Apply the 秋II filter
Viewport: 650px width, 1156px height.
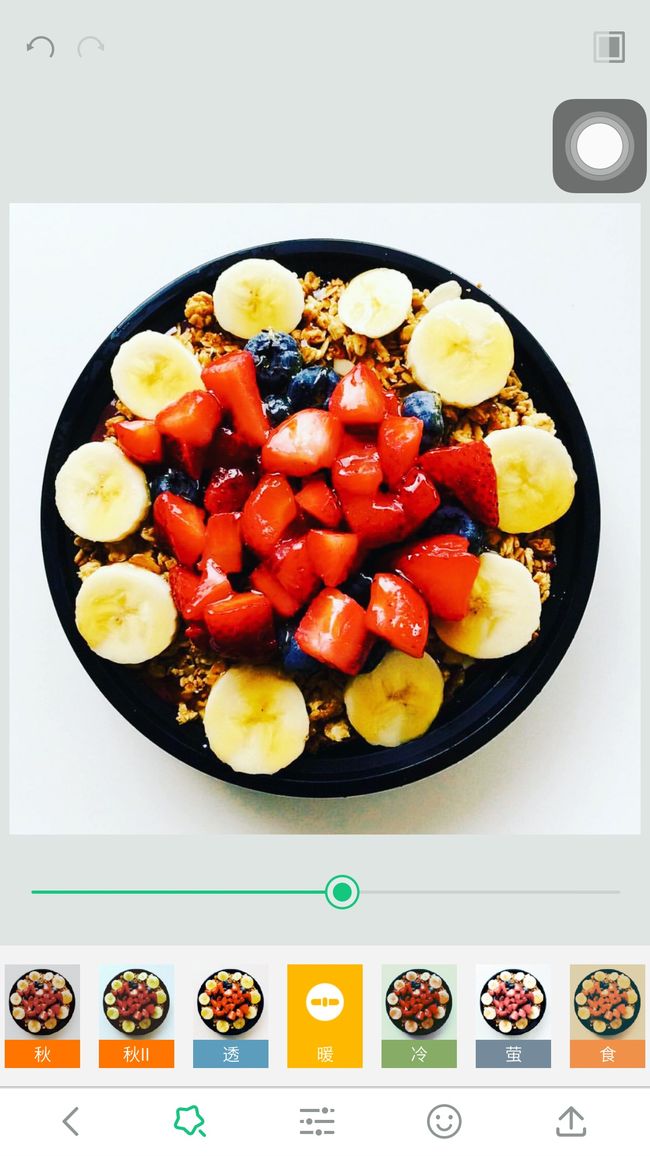[x=136, y=1016]
